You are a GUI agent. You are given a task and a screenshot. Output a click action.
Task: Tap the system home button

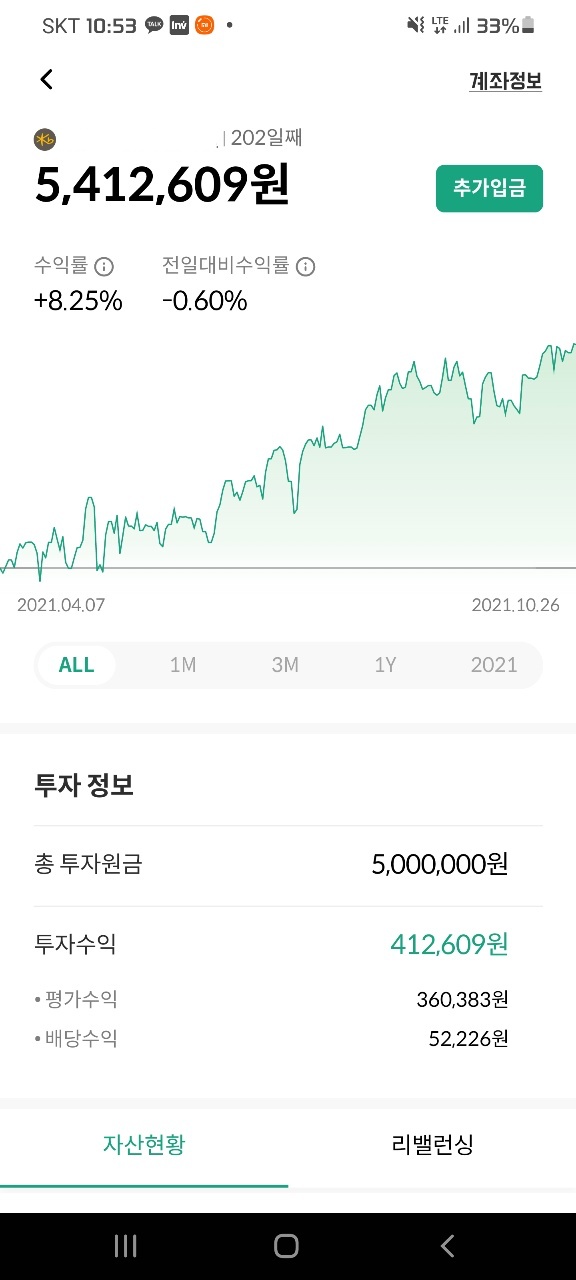tap(287, 1245)
